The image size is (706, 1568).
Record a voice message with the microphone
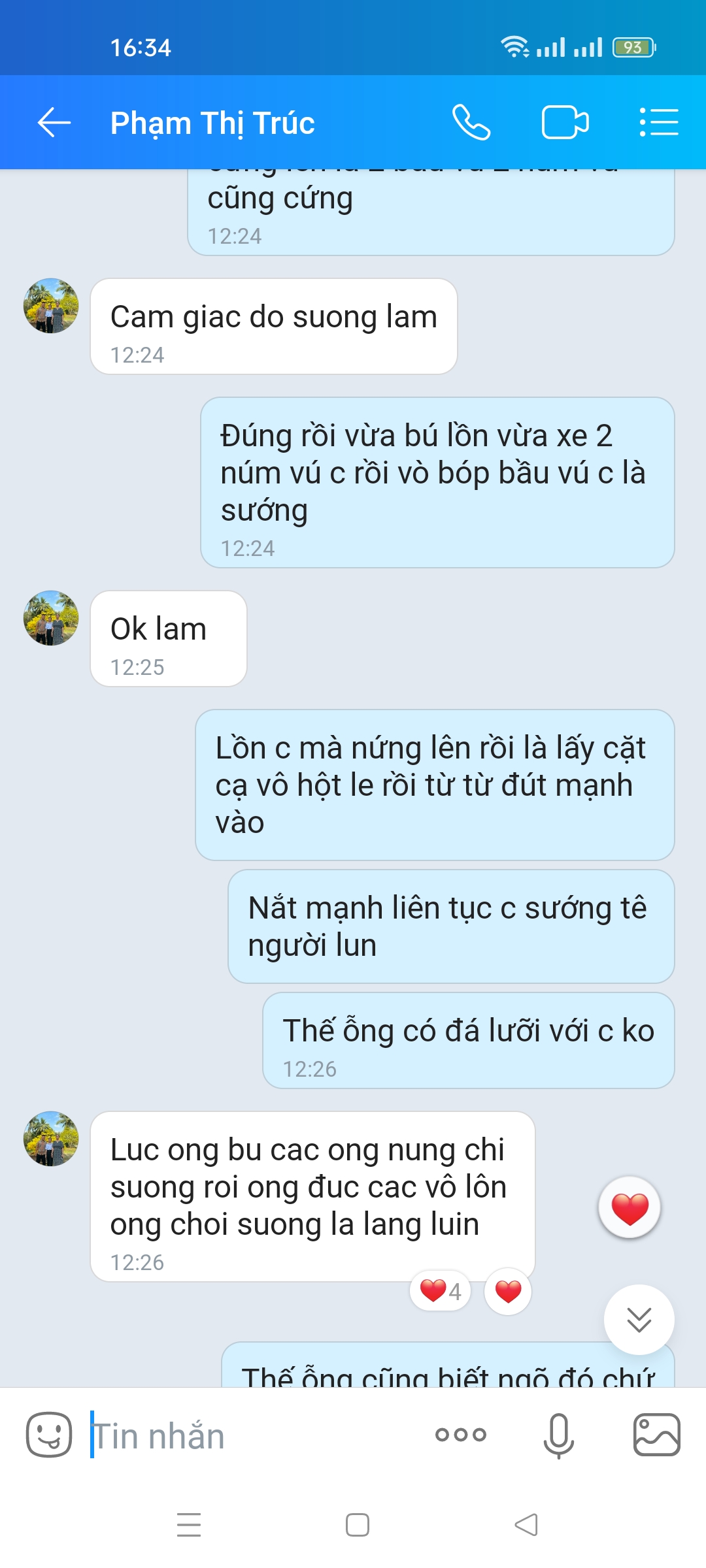(558, 1435)
